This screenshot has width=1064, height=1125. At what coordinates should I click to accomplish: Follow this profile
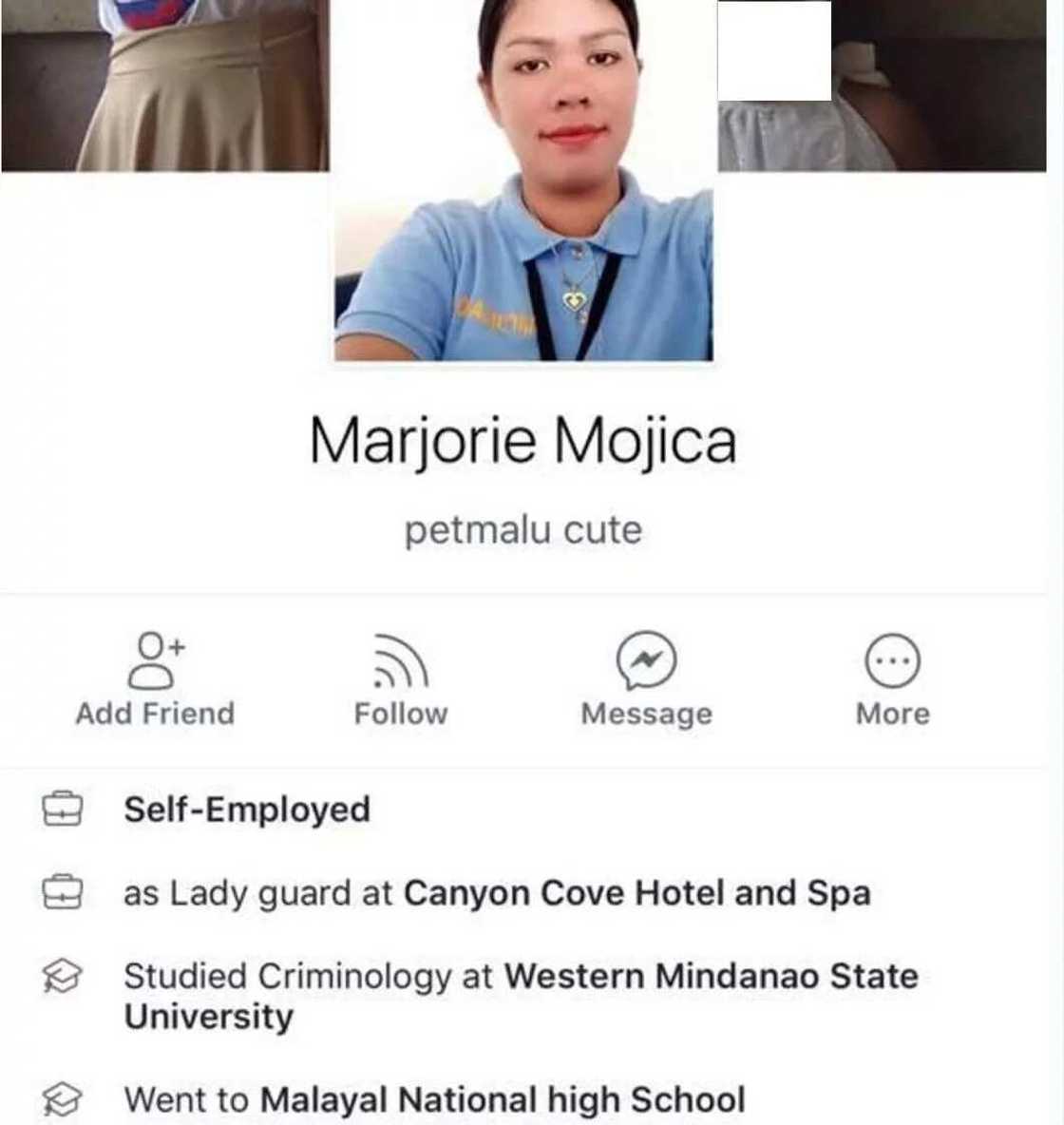[400, 678]
